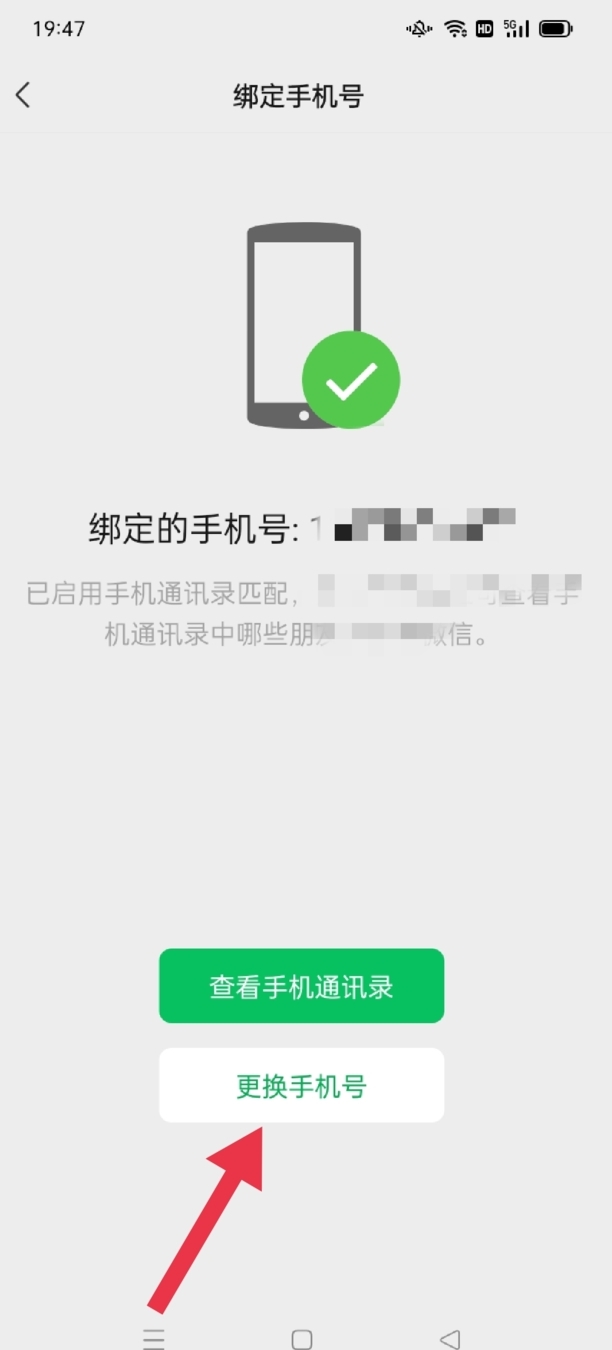The image size is (612, 1350).
Task: Go back from 绑定手机号 page
Action: click(23, 96)
